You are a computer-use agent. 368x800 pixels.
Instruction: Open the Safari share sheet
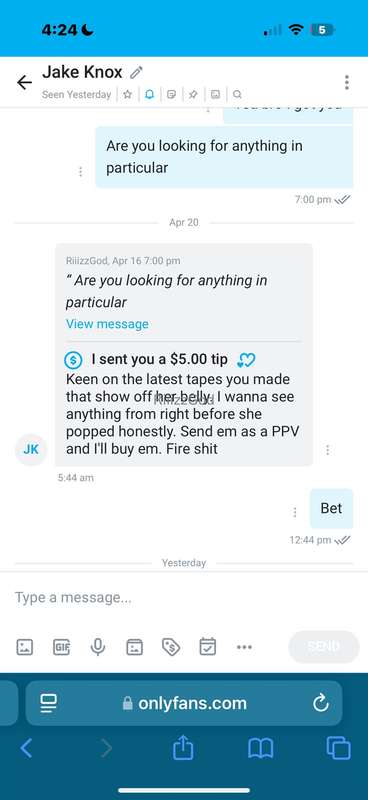[x=183, y=748]
